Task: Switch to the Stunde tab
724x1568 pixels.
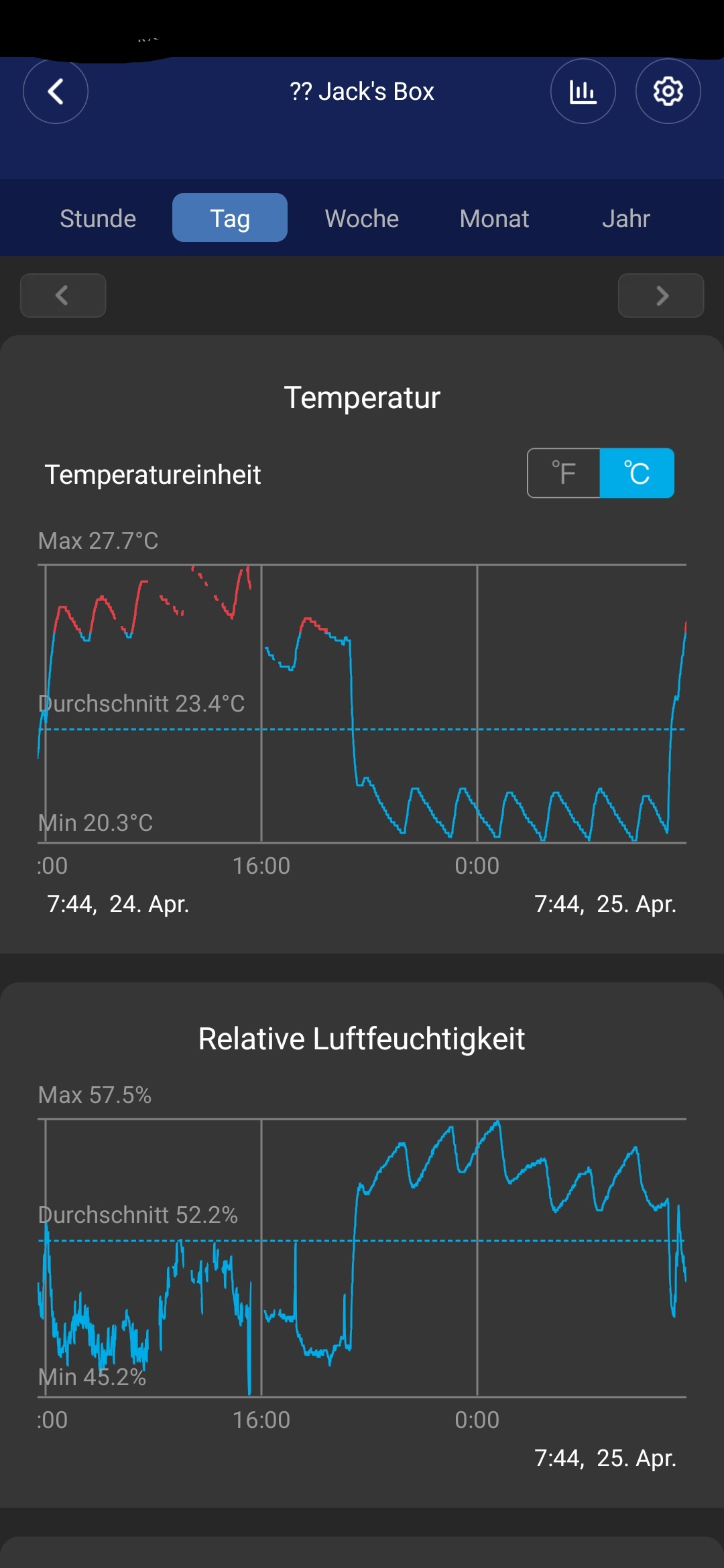Action: pos(98,218)
